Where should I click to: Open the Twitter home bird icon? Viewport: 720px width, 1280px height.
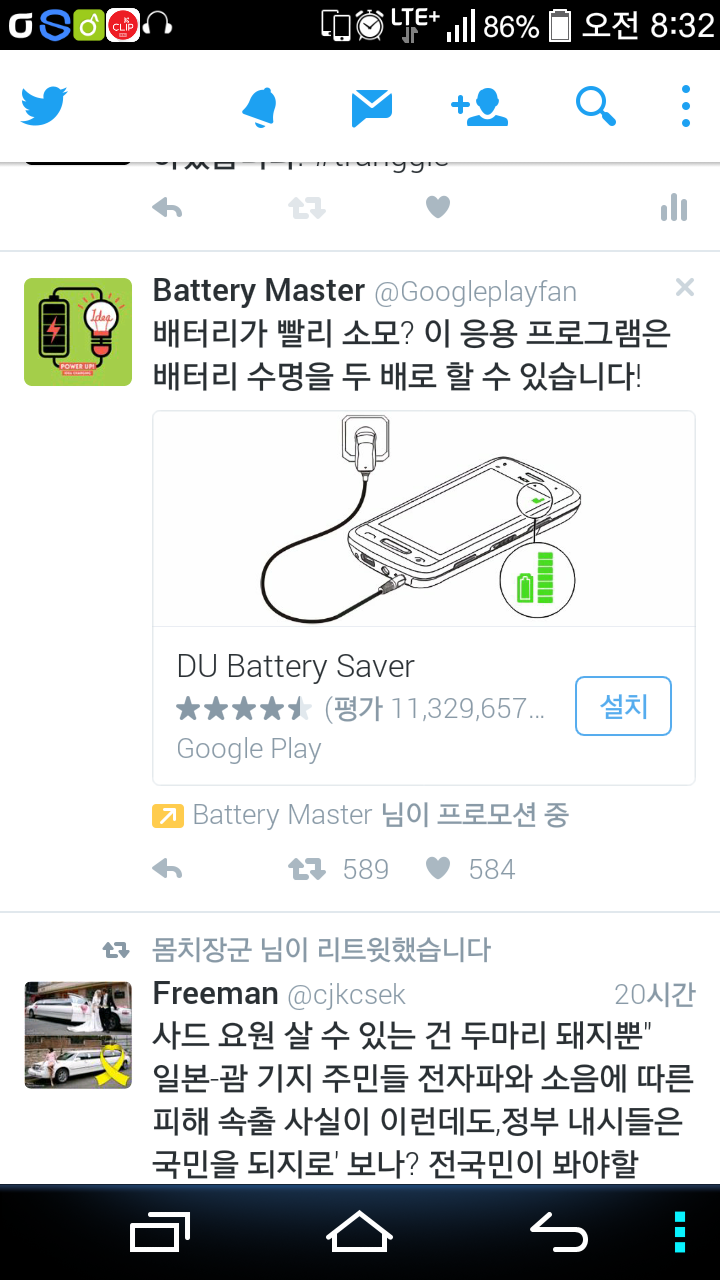coord(44,106)
